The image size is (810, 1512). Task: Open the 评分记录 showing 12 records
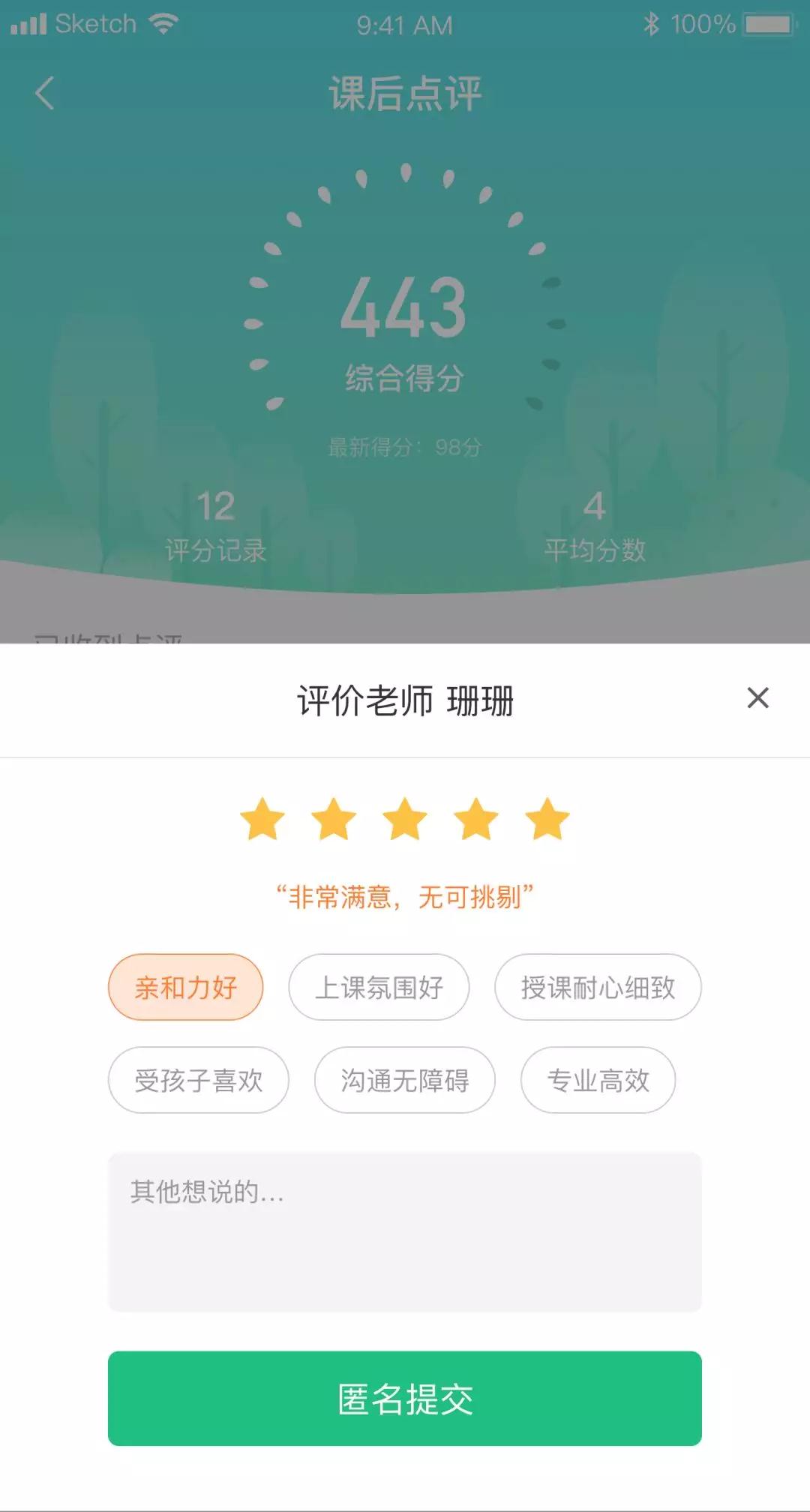pyautogui.click(x=216, y=525)
